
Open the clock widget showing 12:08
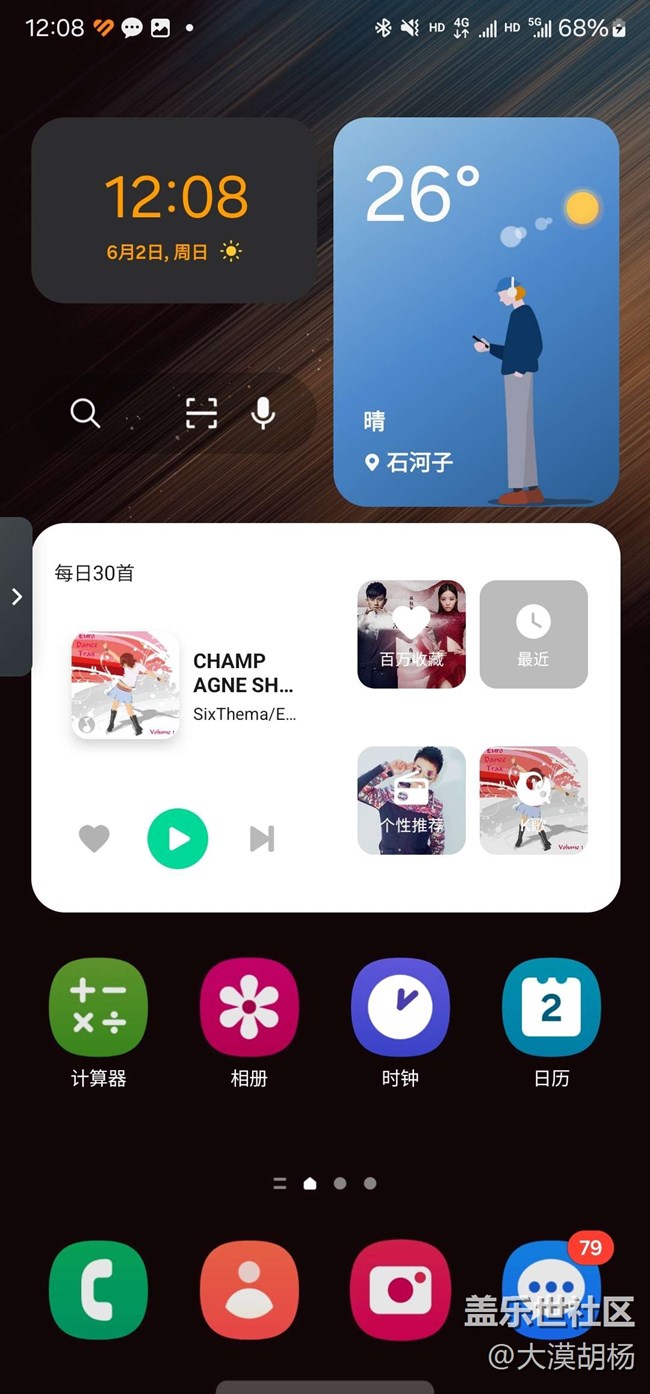coord(174,210)
